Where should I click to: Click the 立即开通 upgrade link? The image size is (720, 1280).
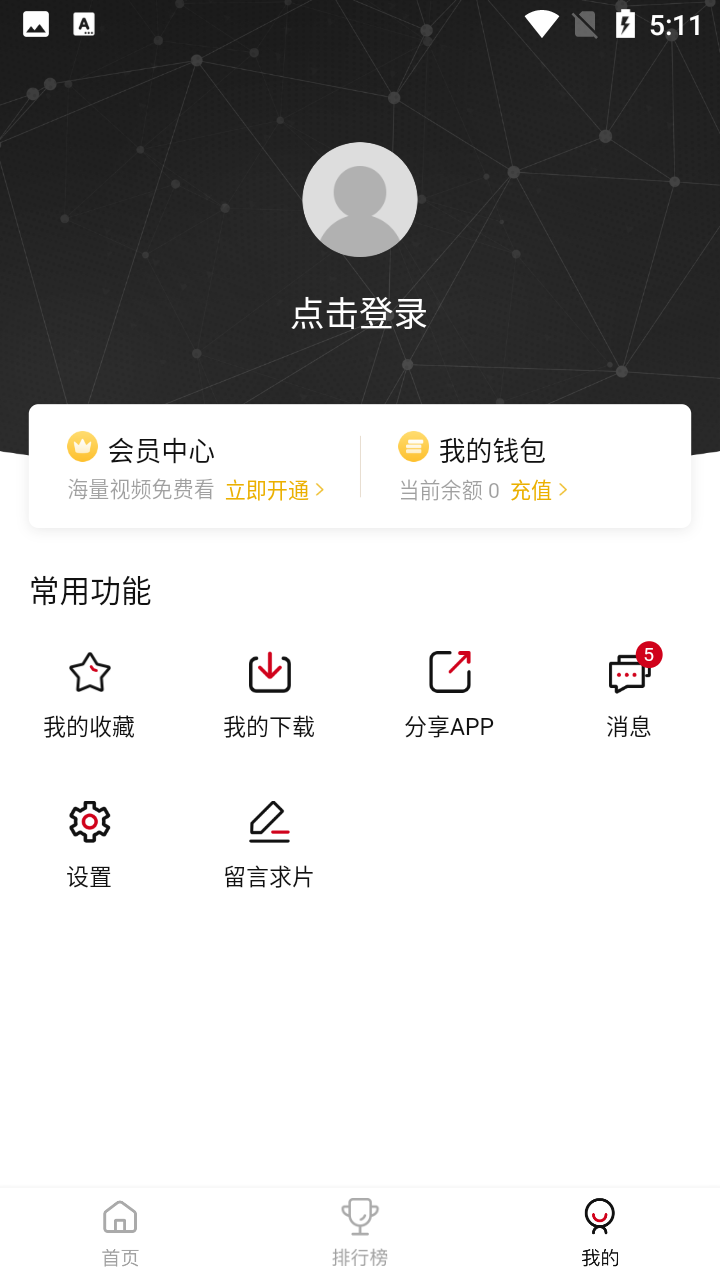point(268,490)
